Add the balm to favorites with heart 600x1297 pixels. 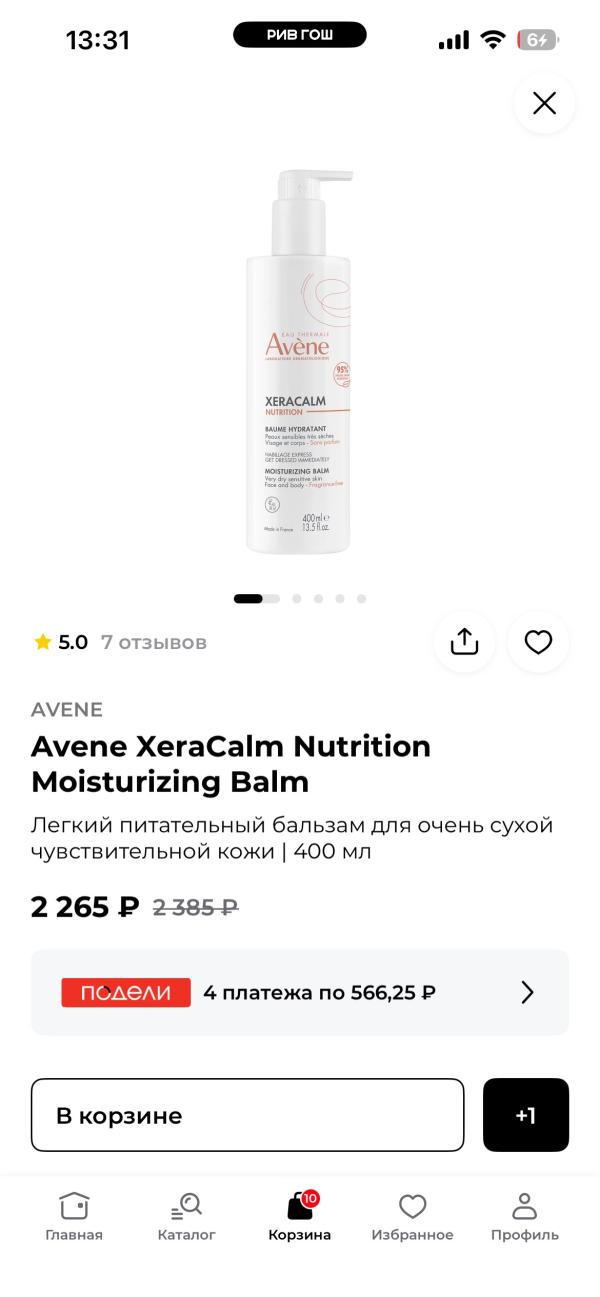coord(538,642)
